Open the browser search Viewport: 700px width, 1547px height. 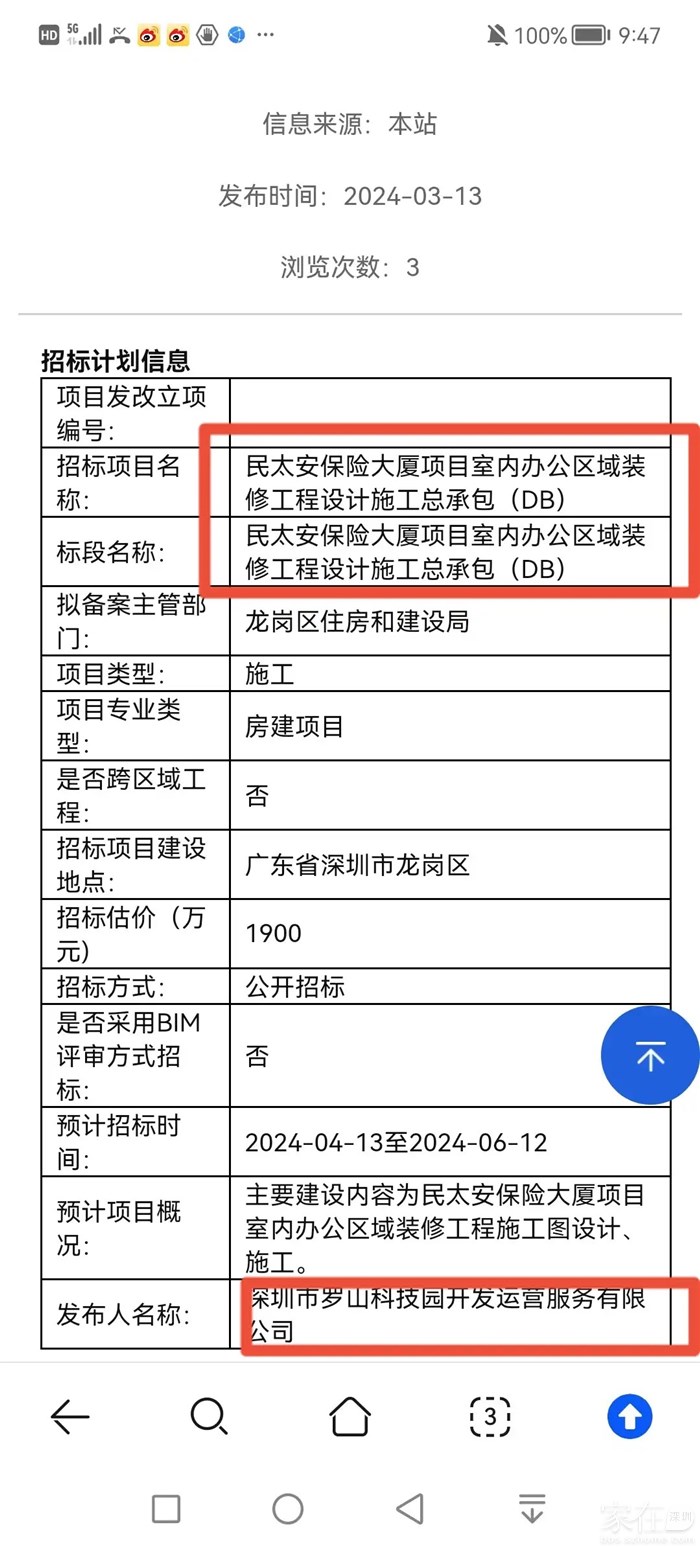click(209, 1416)
